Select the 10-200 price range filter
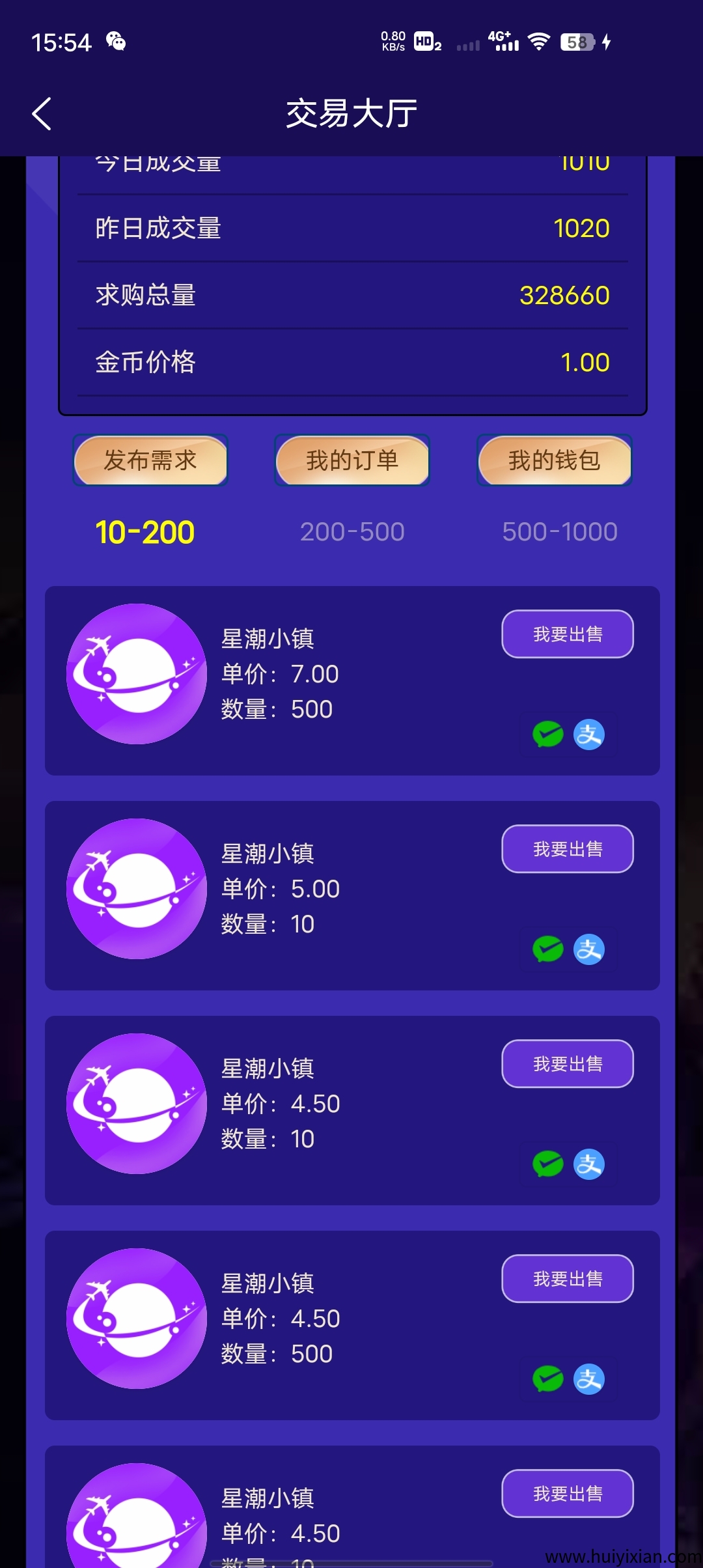Image resolution: width=703 pixels, height=1568 pixels. (145, 531)
